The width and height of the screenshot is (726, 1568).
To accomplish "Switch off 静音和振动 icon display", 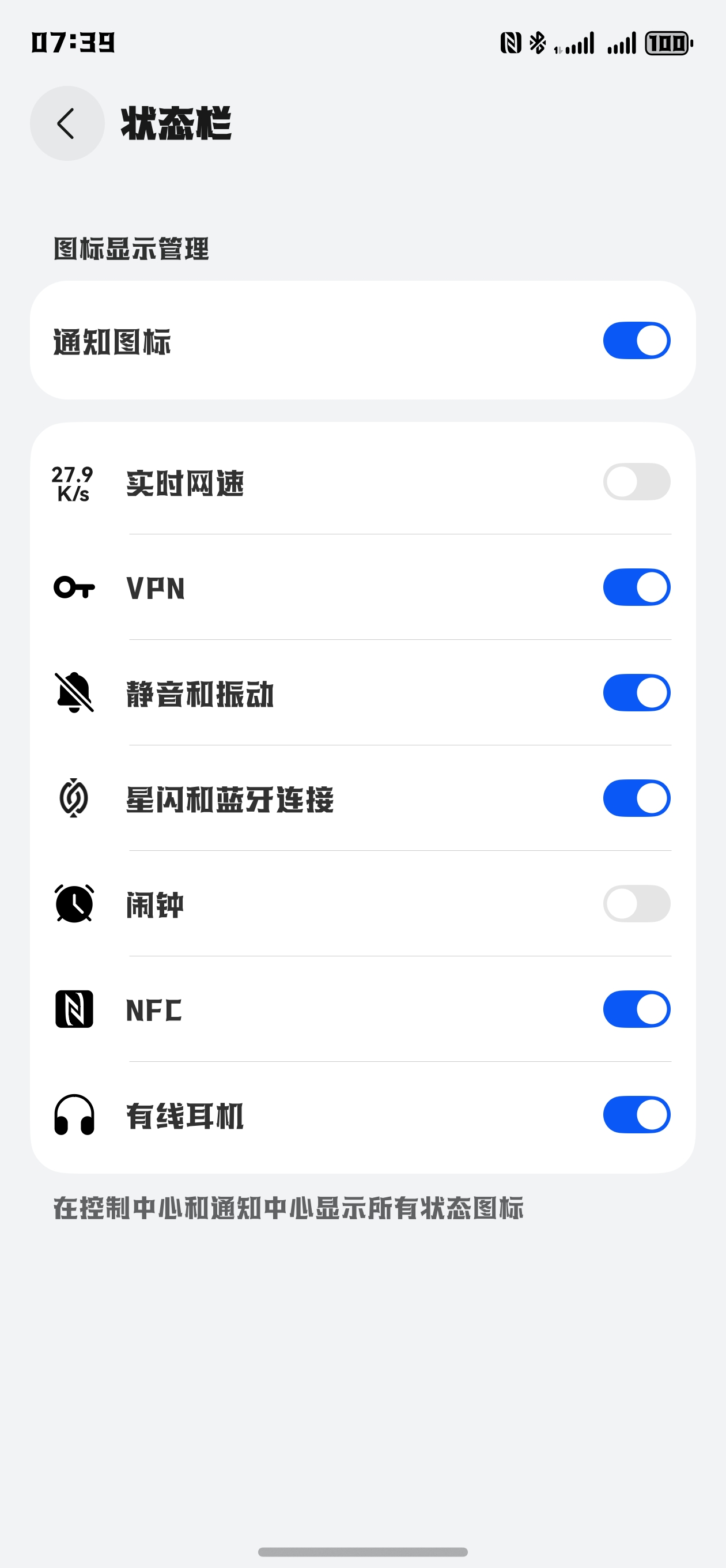I will click(636, 693).
